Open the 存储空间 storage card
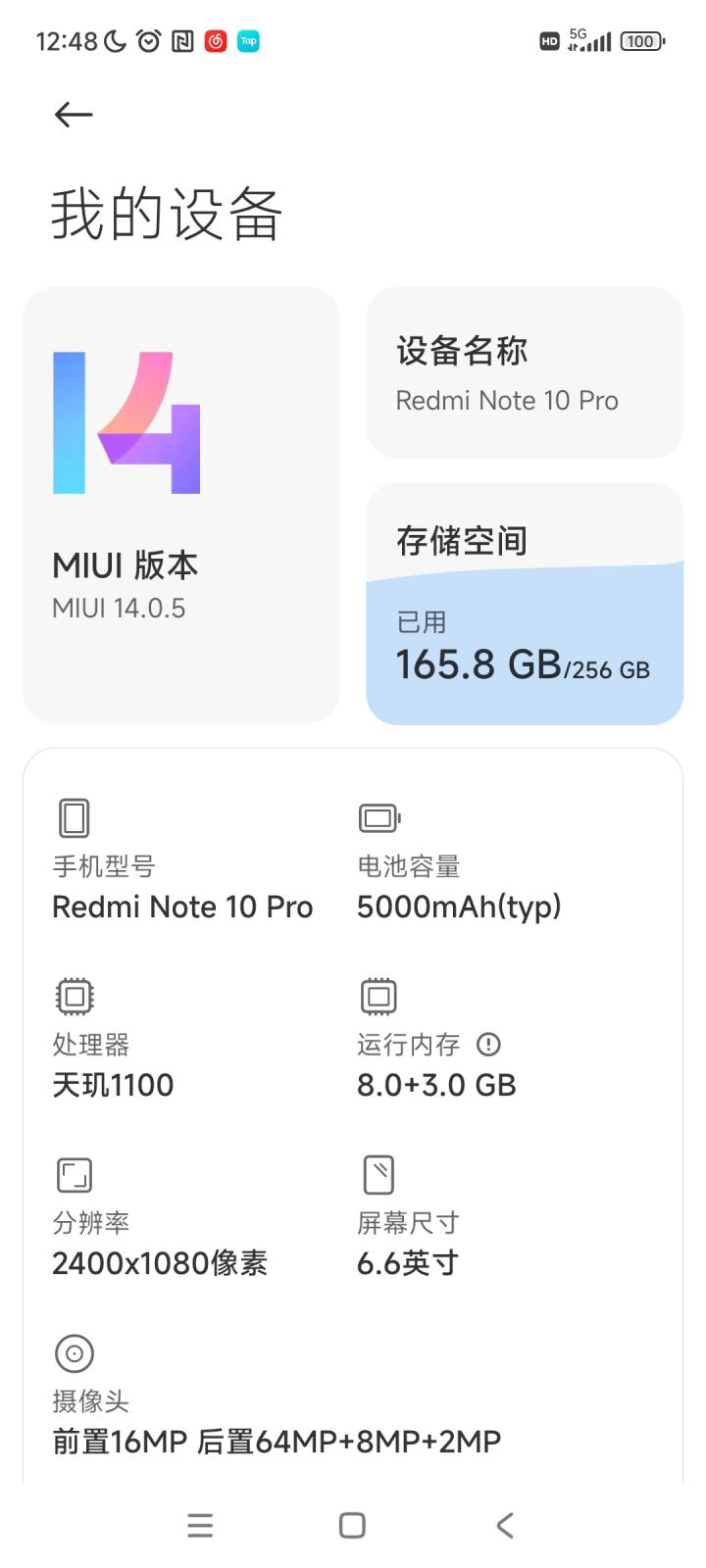Screen dimensions: 706x1568 (x=524, y=603)
